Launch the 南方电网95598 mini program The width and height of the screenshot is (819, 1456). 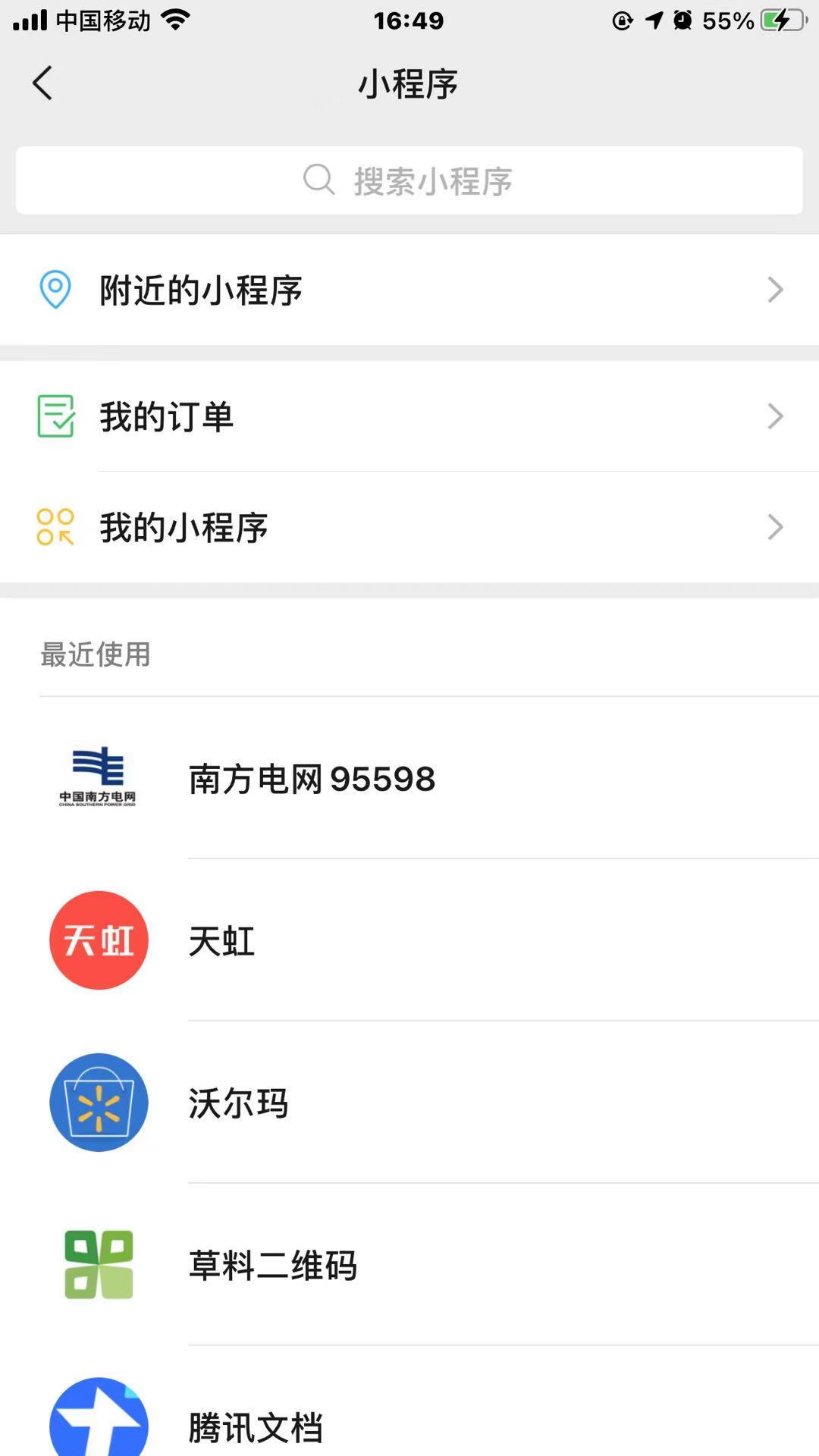pyautogui.click(x=409, y=778)
